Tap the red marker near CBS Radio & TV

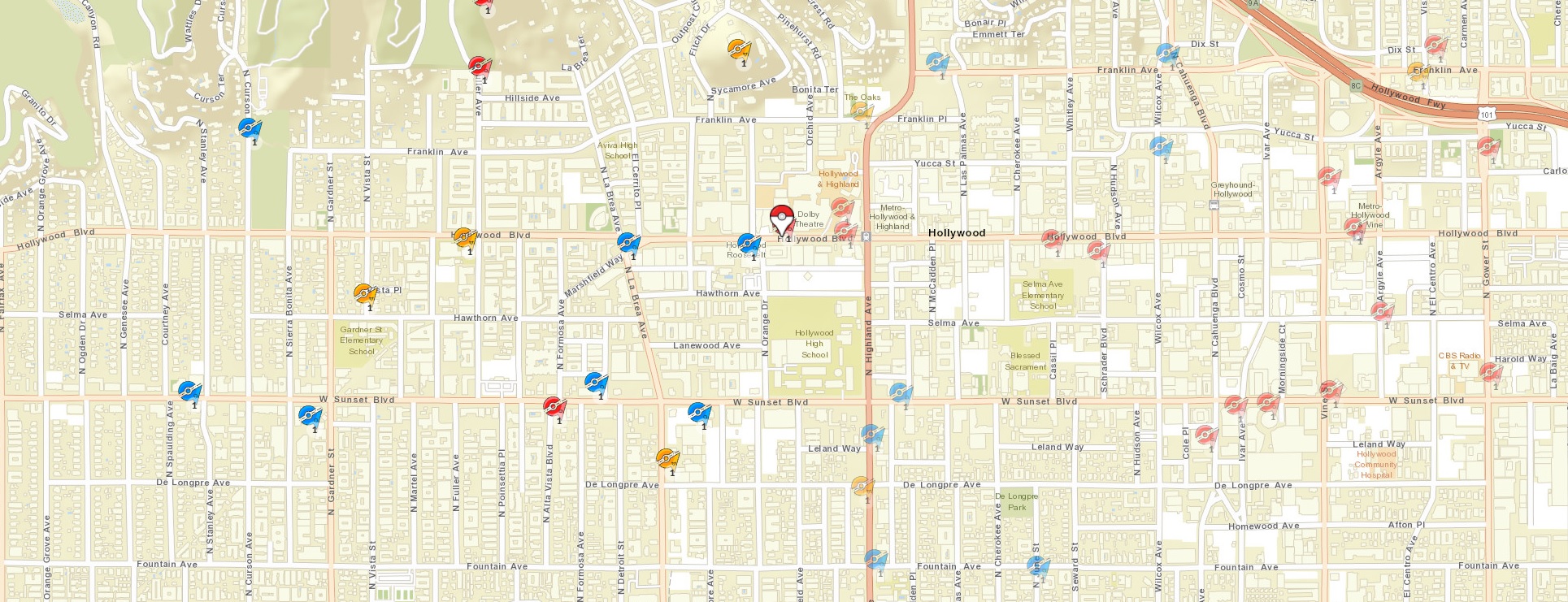click(1490, 372)
